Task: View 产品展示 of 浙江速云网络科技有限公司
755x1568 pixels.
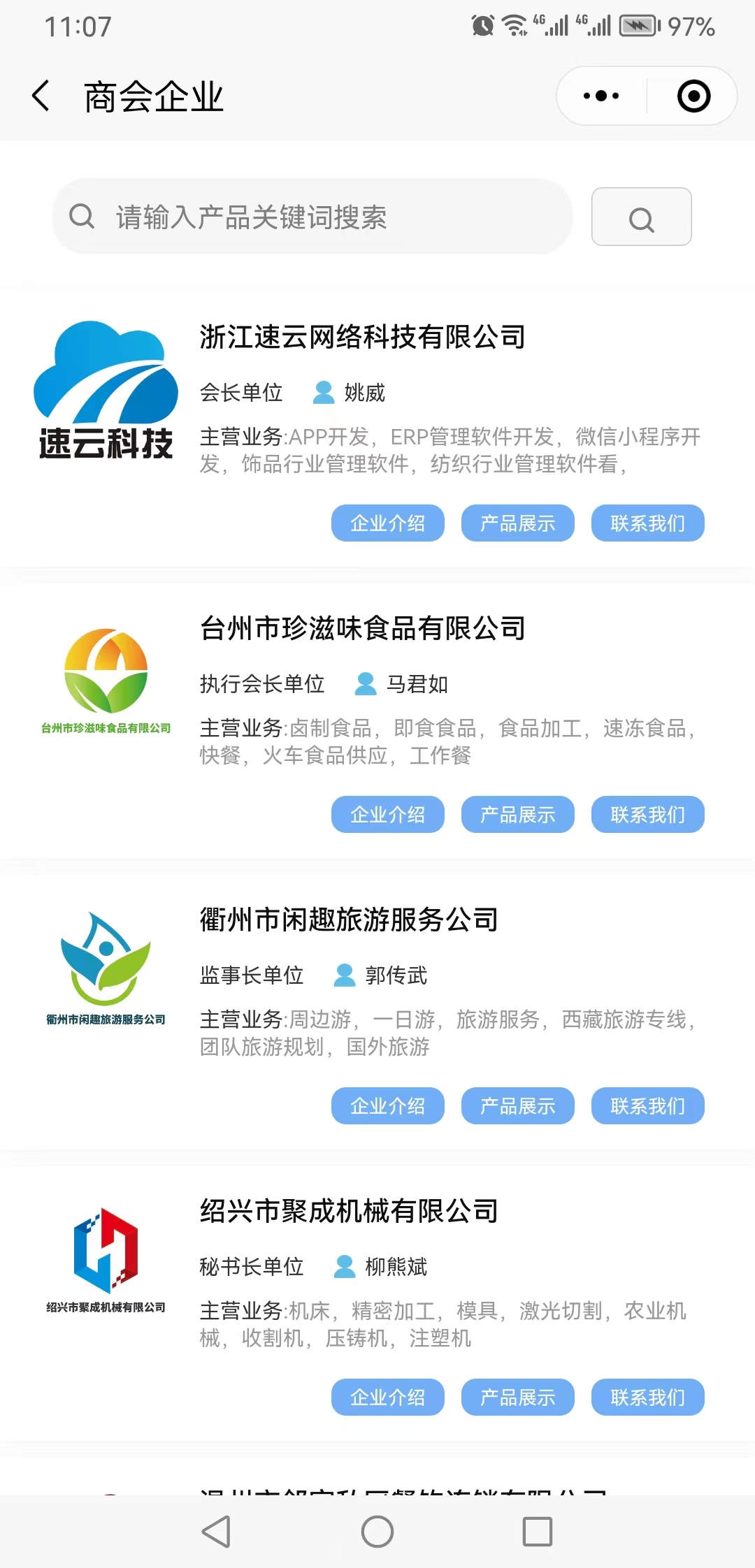Action: [x=517, y=523]
